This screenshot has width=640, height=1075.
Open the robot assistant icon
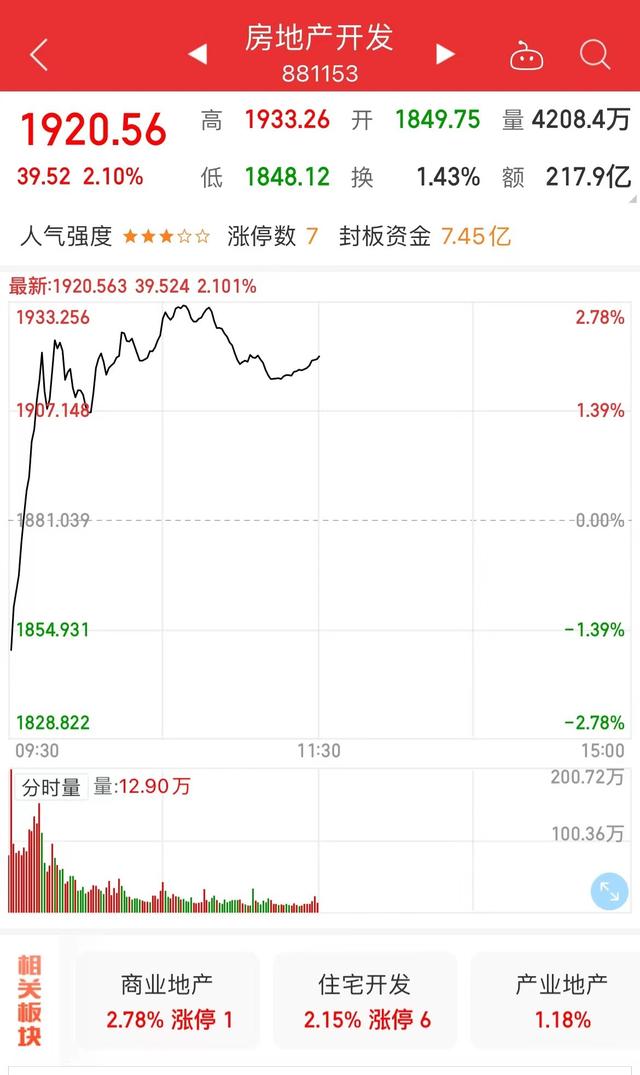pyautogui.click(x=526, y=55)
